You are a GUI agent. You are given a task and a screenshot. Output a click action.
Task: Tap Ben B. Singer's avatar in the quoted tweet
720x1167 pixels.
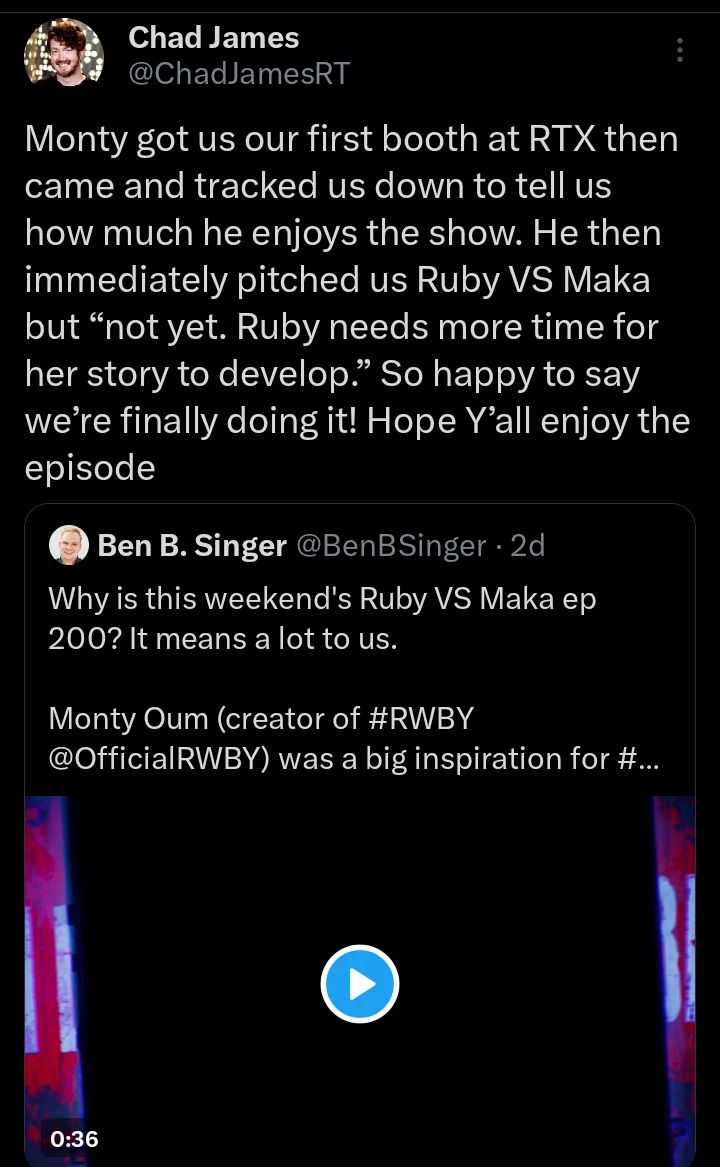point(69,546)
